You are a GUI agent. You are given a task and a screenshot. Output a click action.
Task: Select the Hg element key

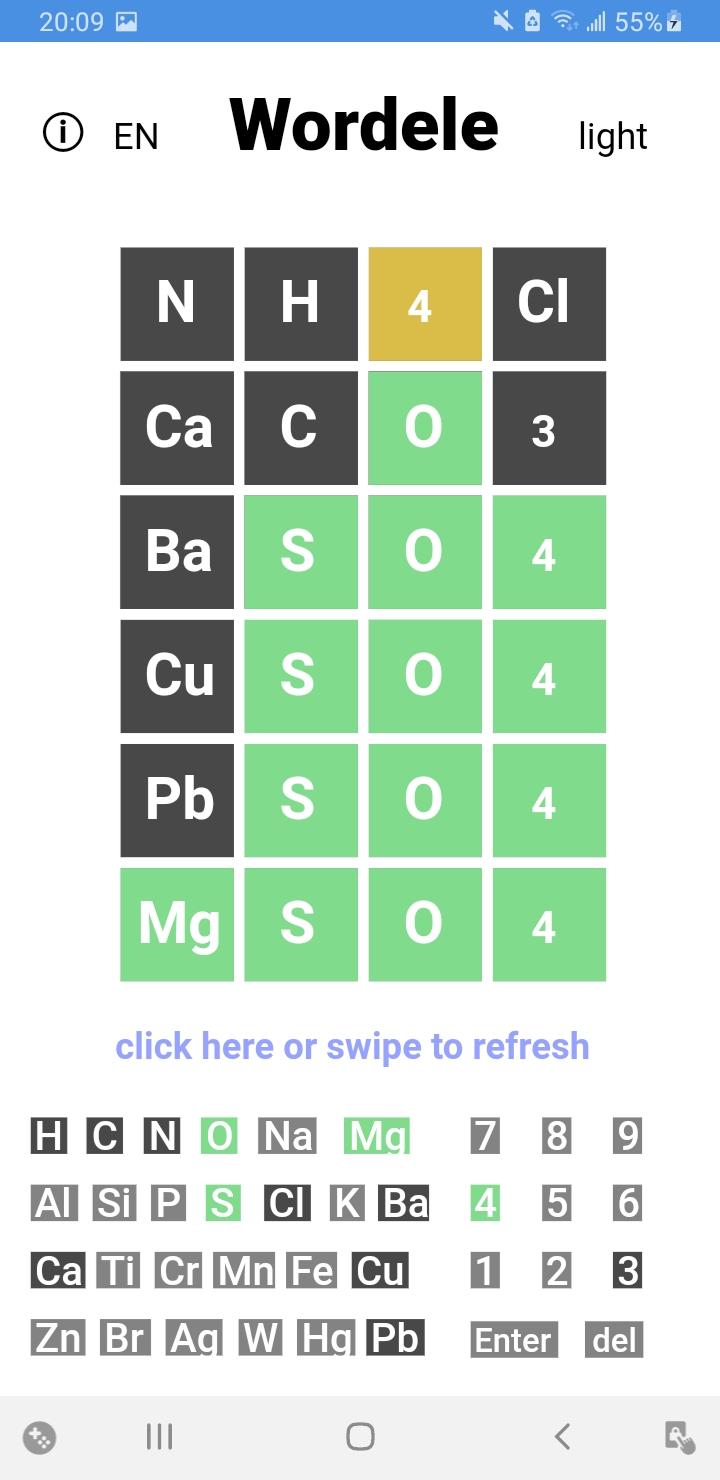pos(327,1337)
